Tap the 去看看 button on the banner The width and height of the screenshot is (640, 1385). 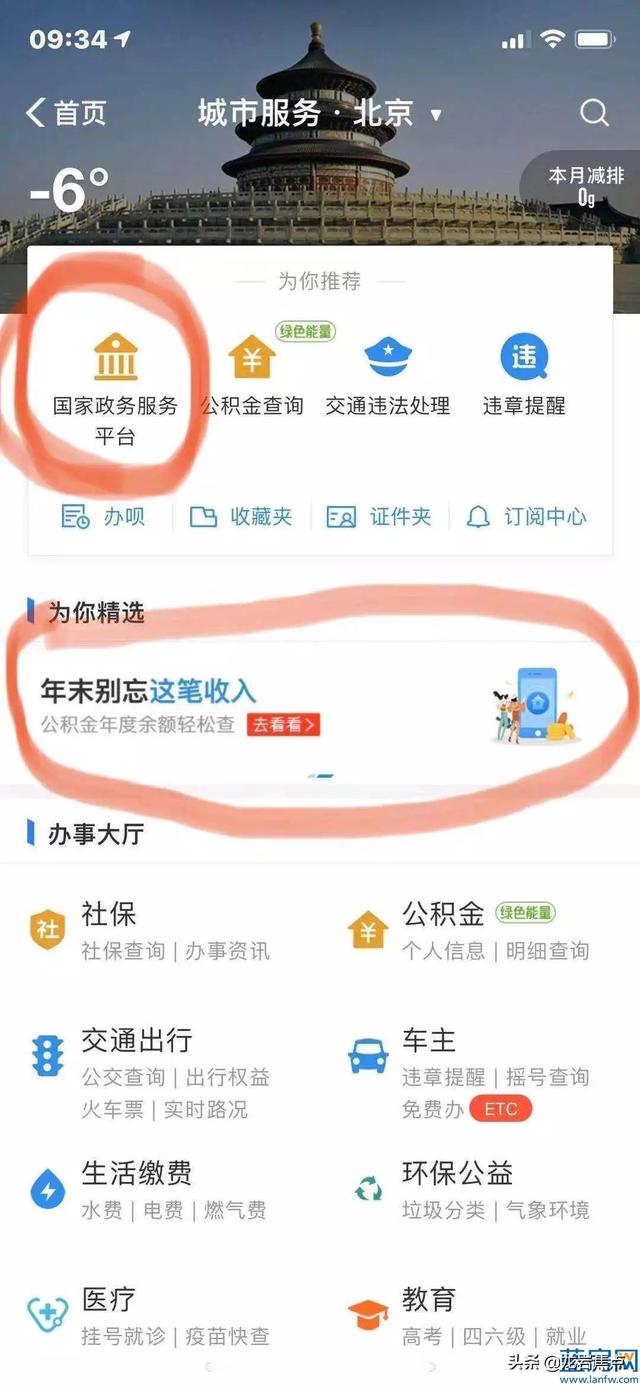pyautogui.click(x=284, y=724)
